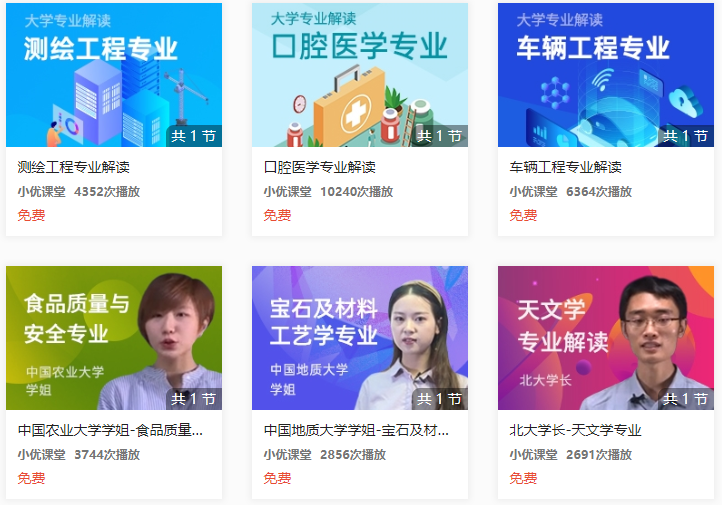
Task: View the 中国农业大学学姐 食品质量 course
Action: coord(114,338)
